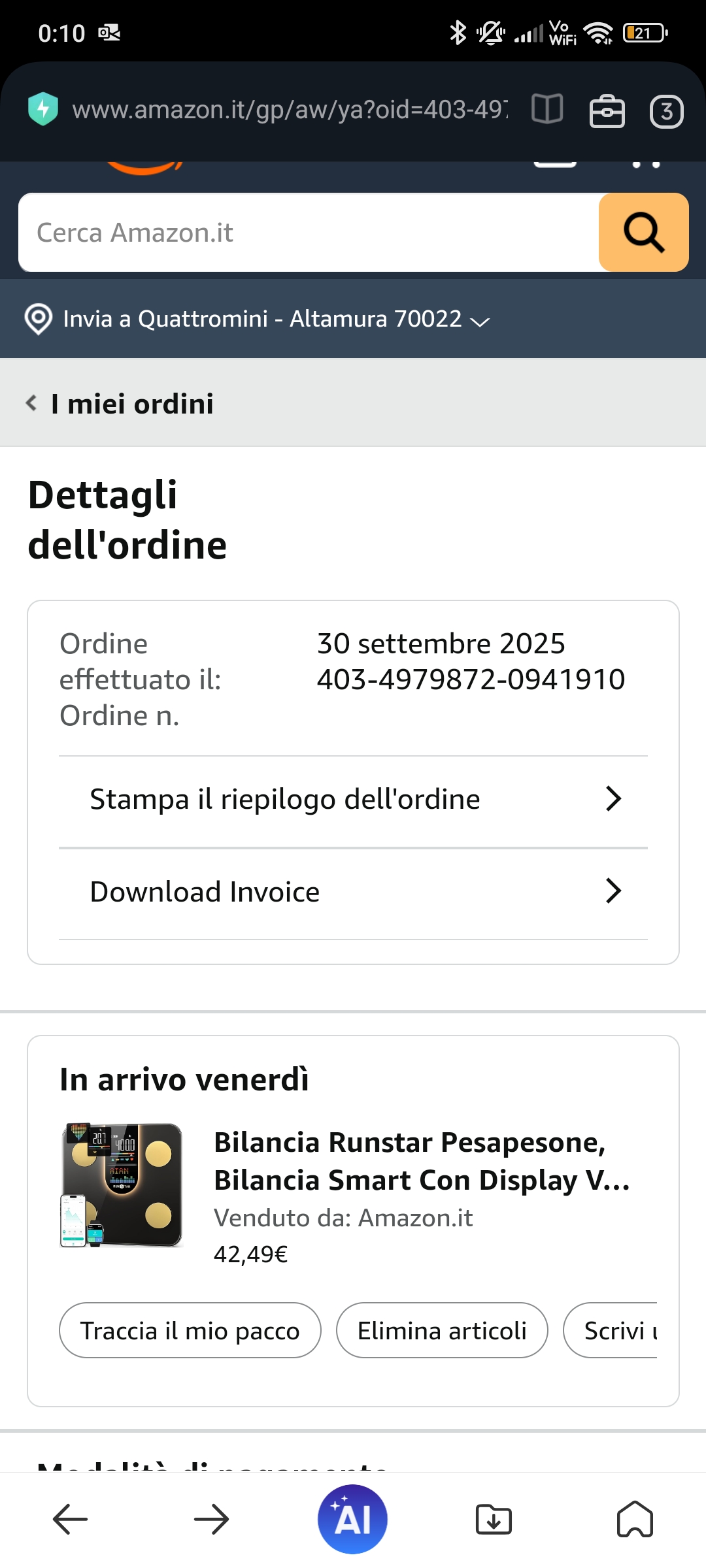The width and height of the screenshot is (706, 1568).
Task: Enable reader mode book icon
Action: [547, 108]
